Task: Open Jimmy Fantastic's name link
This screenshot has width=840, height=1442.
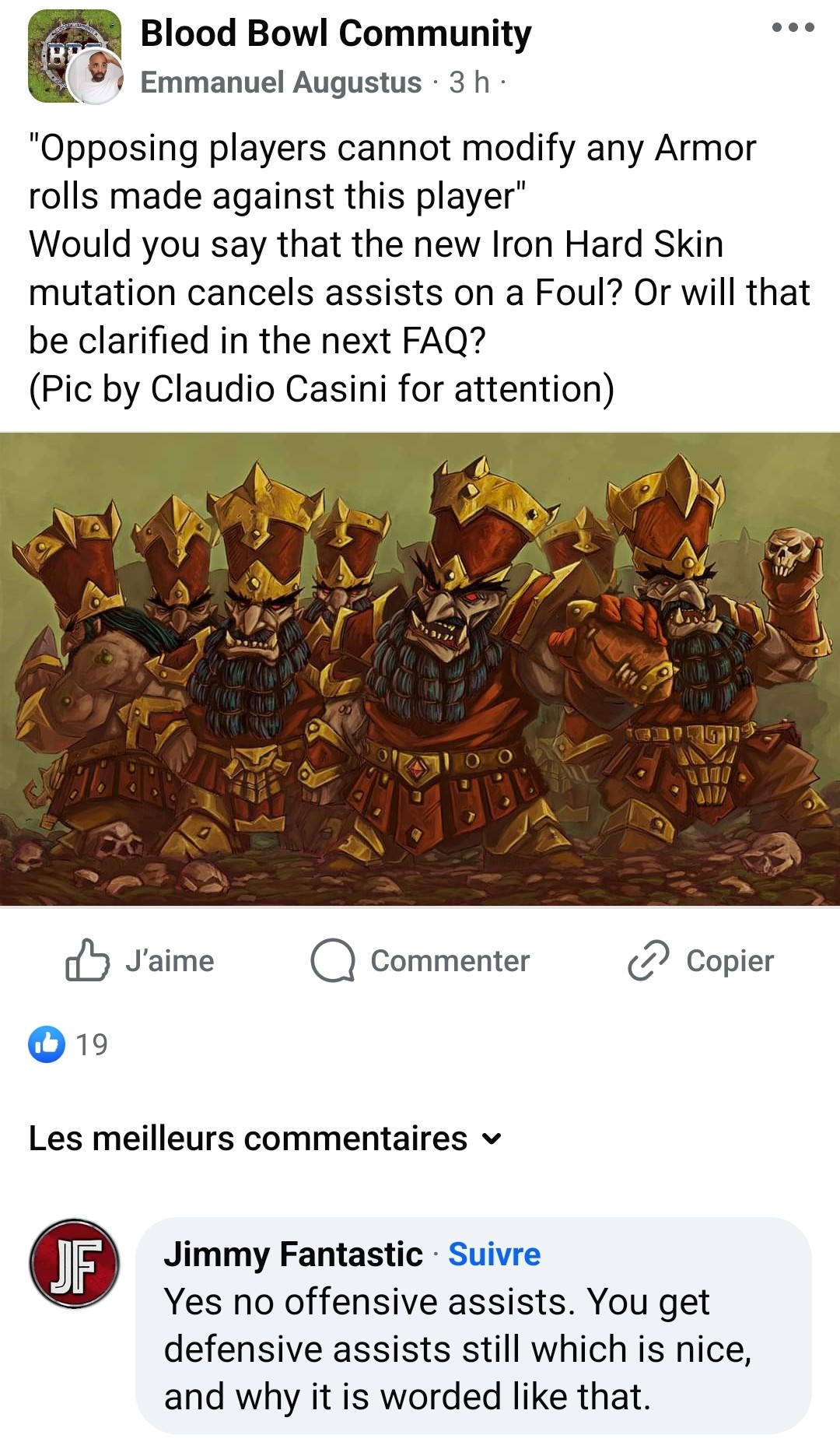Action: [293, 1254]
